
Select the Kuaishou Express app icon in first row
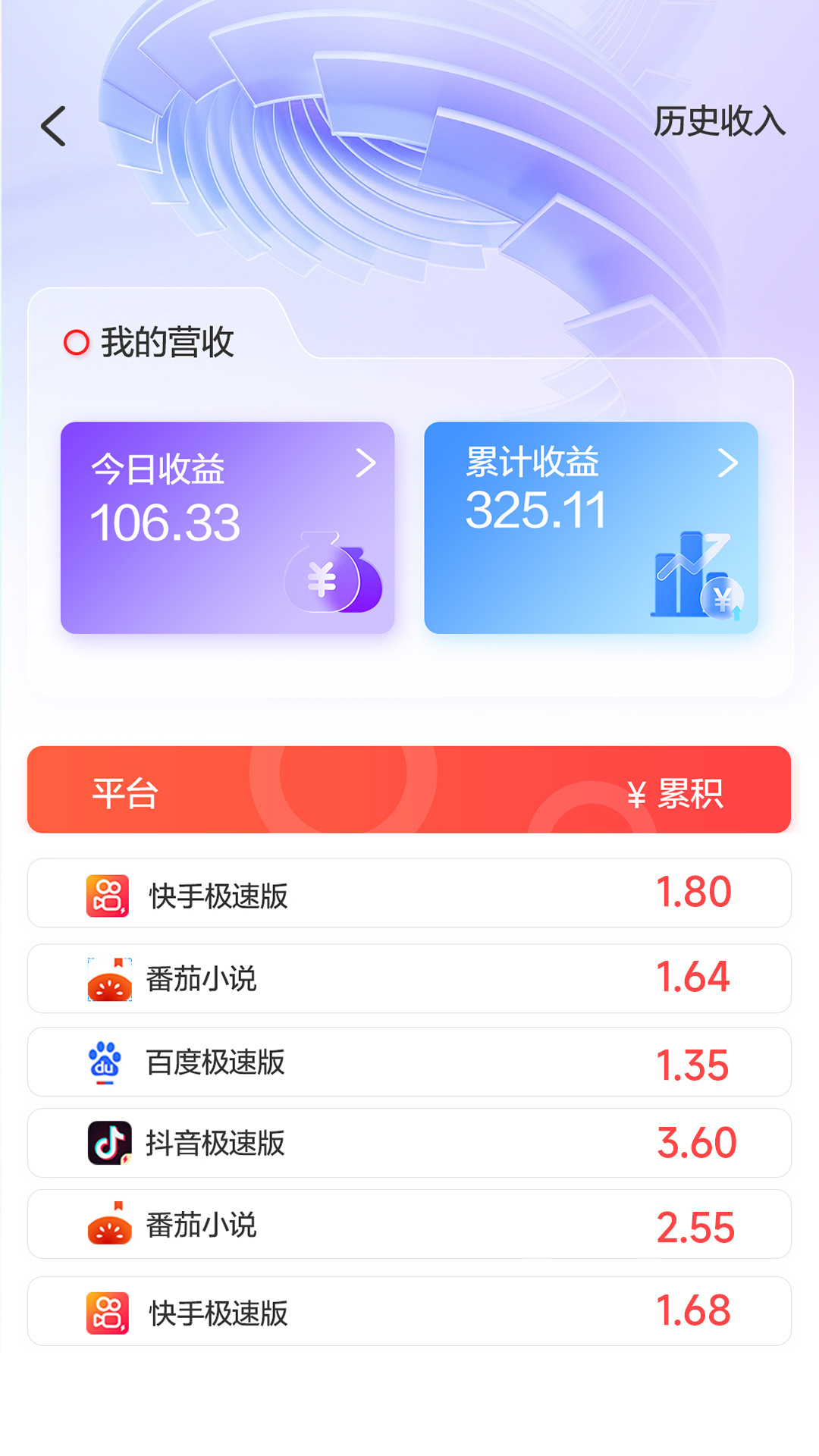click(x=106, y=893)
